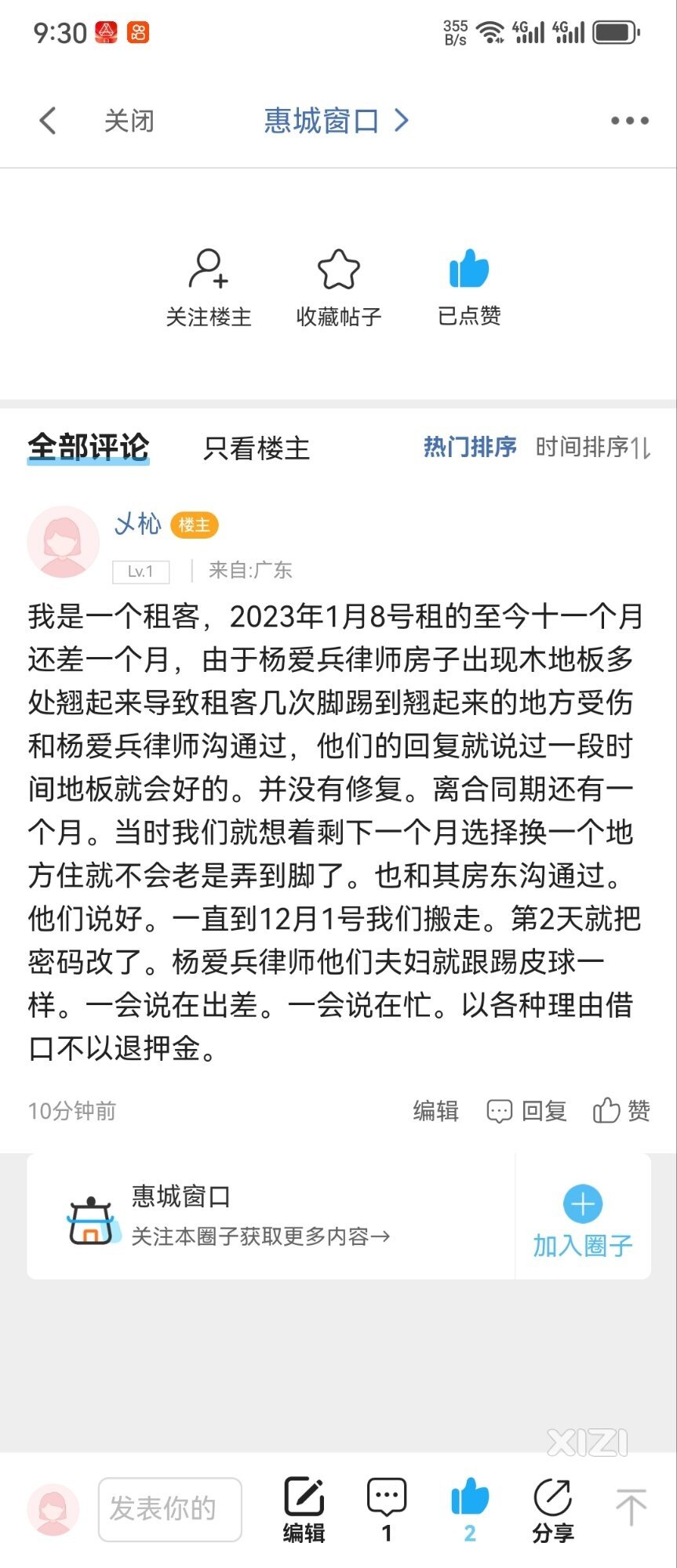
Task: Go back using the arrow
Action: [48, 121]
